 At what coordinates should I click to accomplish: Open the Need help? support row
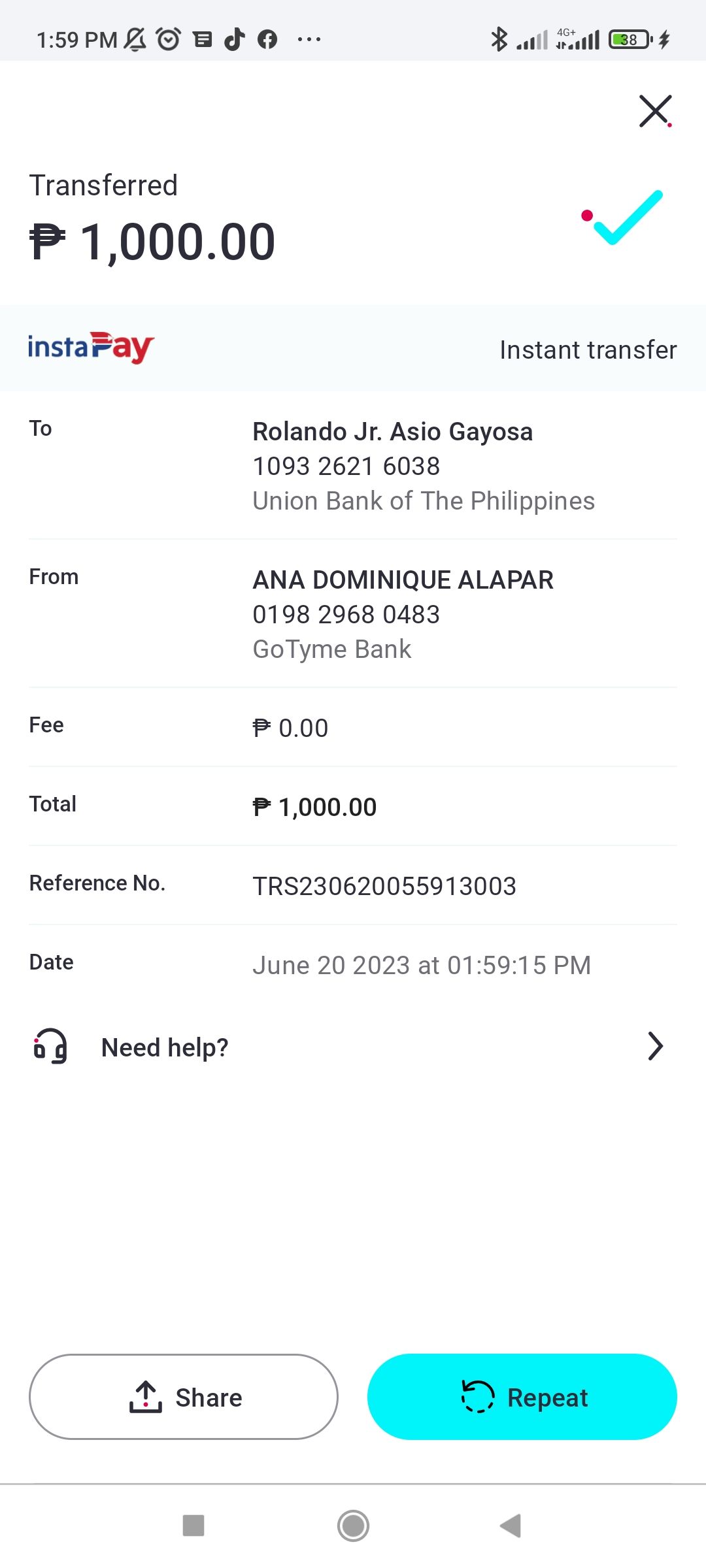[353, 1047]
